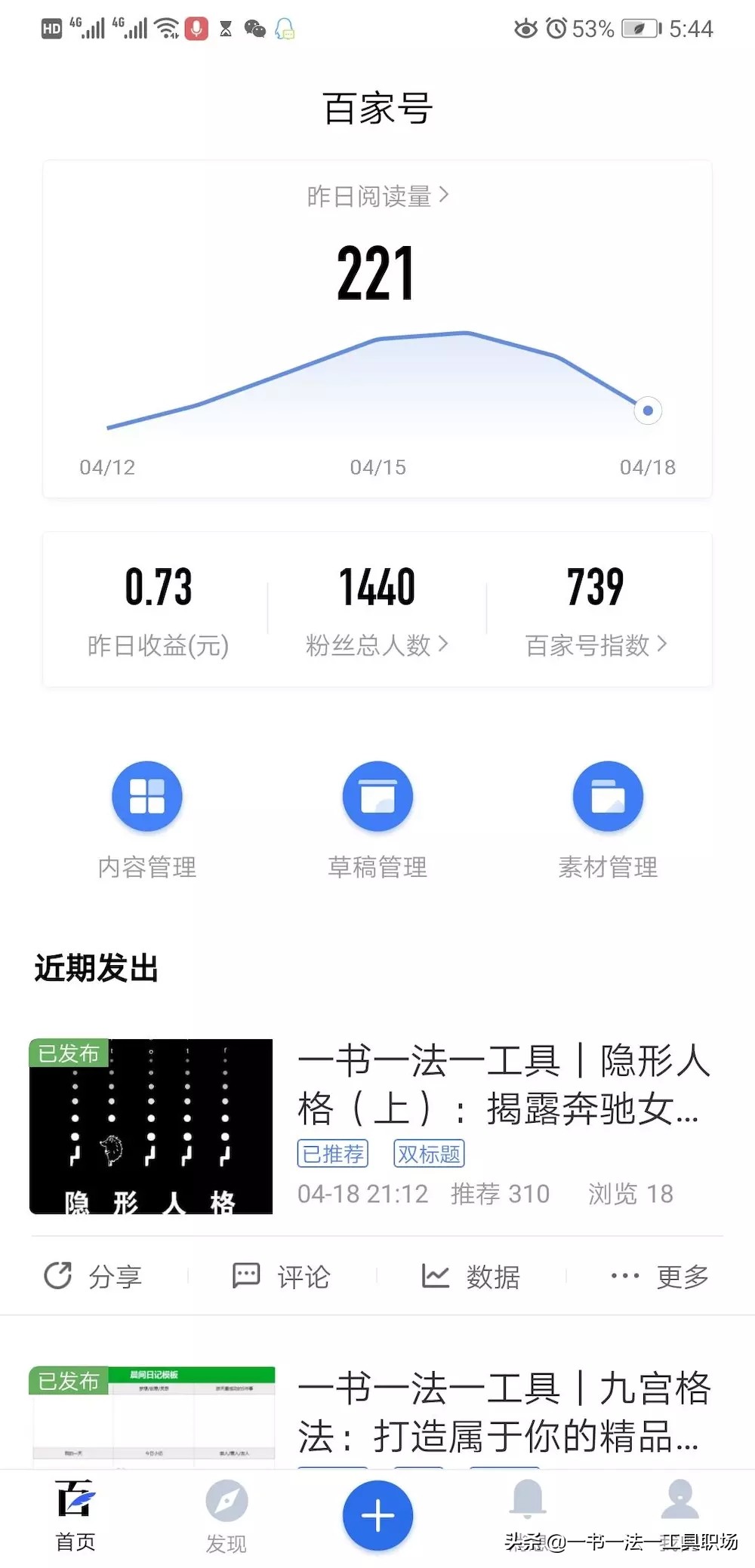
Task: Toggle the 已发布 status badge
Action: (69, 1054)
